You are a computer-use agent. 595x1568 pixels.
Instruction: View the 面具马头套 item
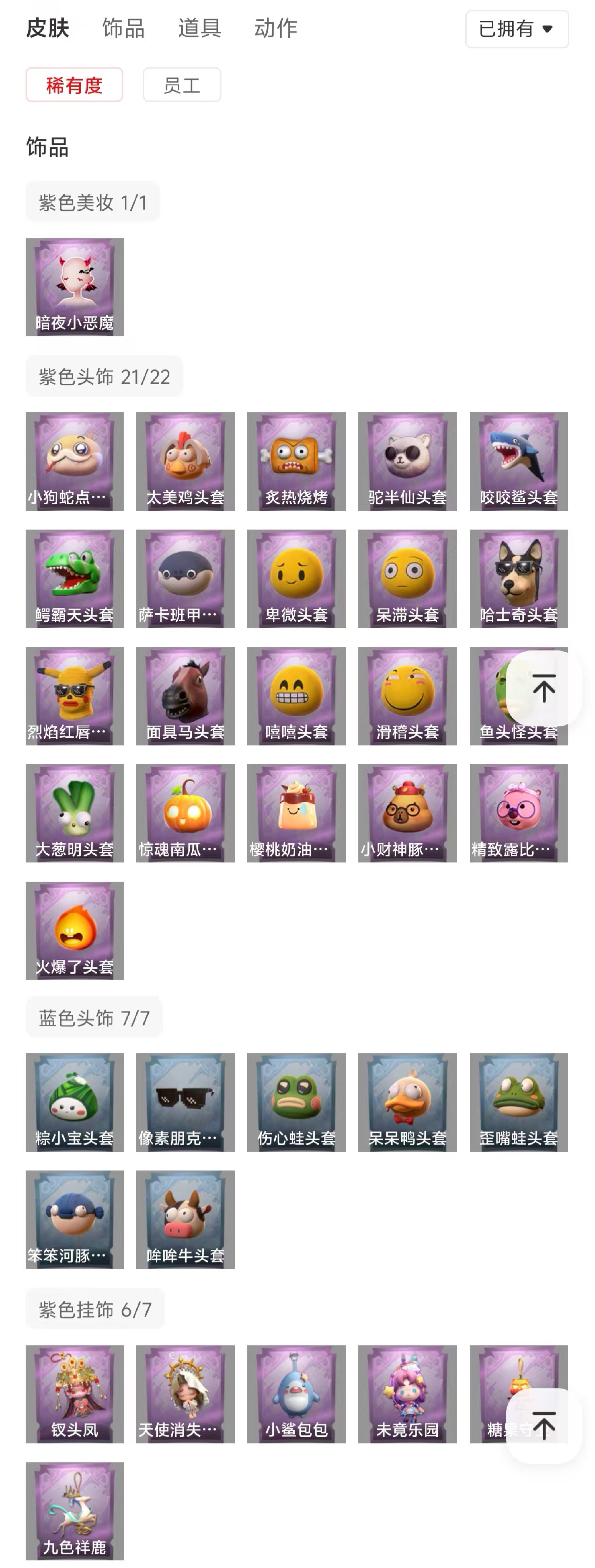[x=185, y=696]
